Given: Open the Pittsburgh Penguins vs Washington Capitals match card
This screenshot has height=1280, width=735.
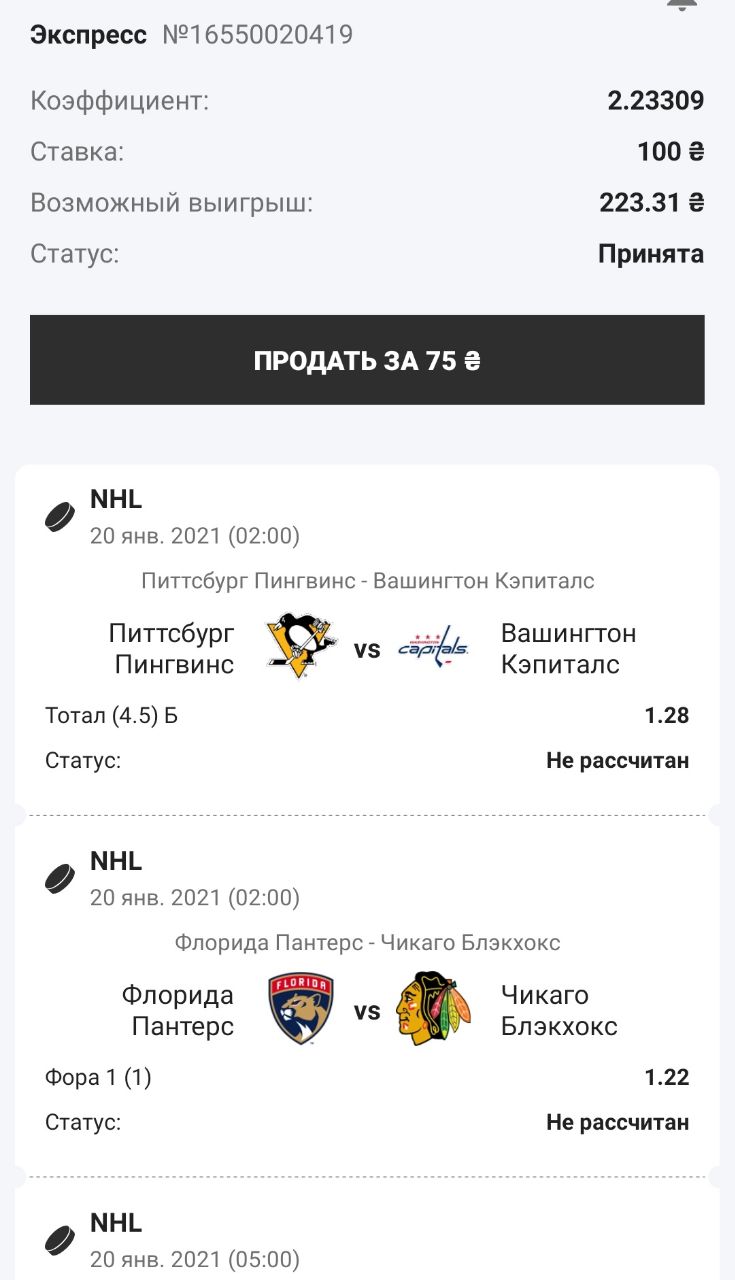Looking at the screenshot, I should (x=367, y=640).
